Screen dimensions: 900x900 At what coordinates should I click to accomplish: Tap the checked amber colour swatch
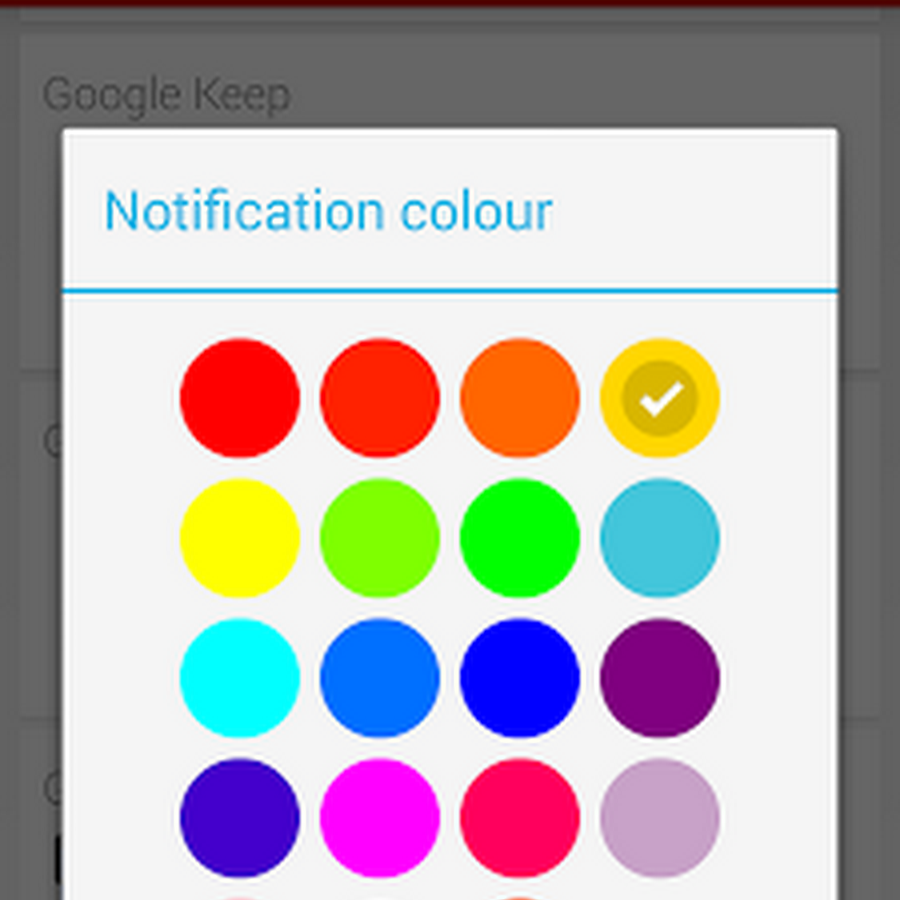[660, 398]
